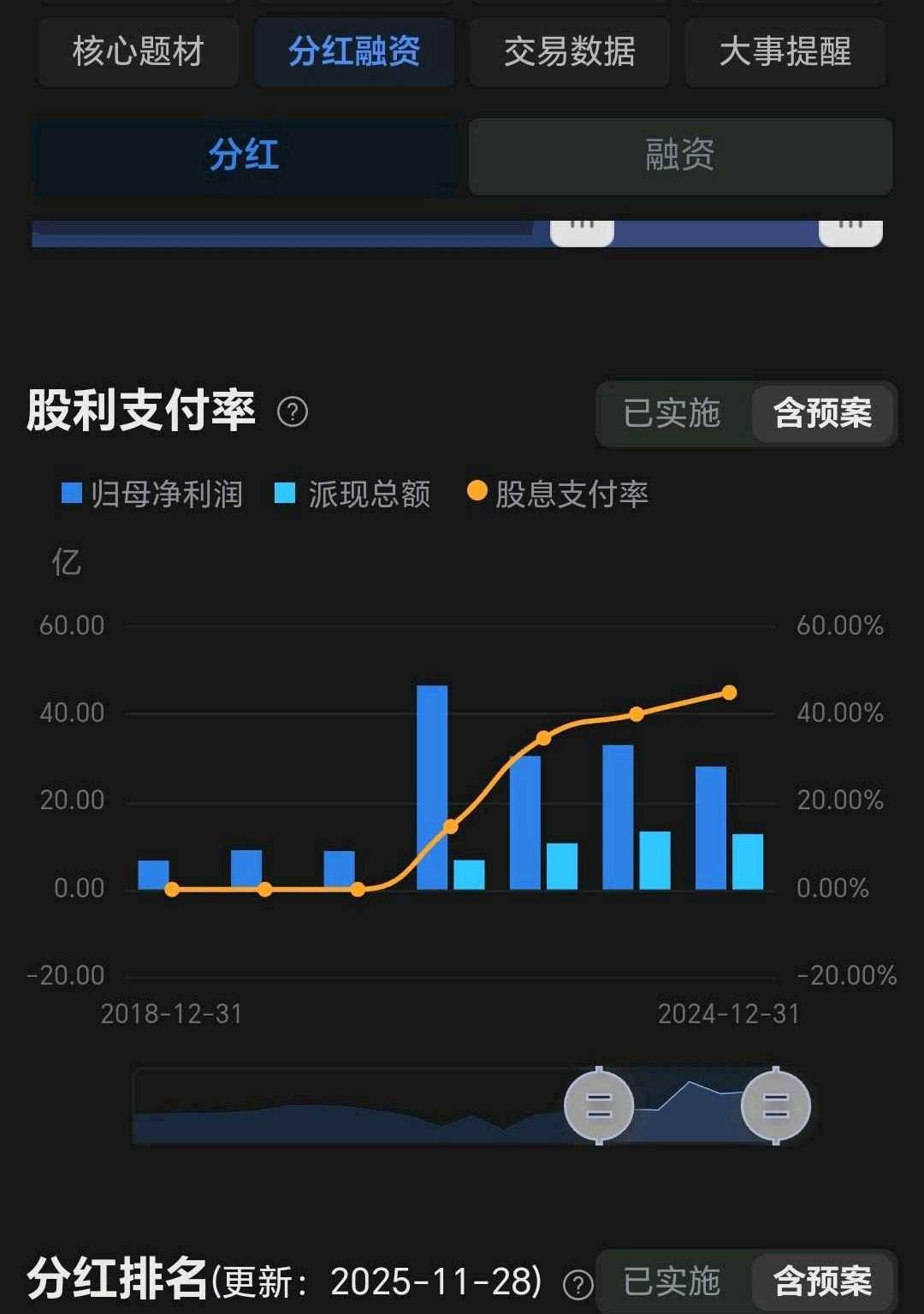
Task: Toggle 股息支付率 legend series
Action: [558, 494]
